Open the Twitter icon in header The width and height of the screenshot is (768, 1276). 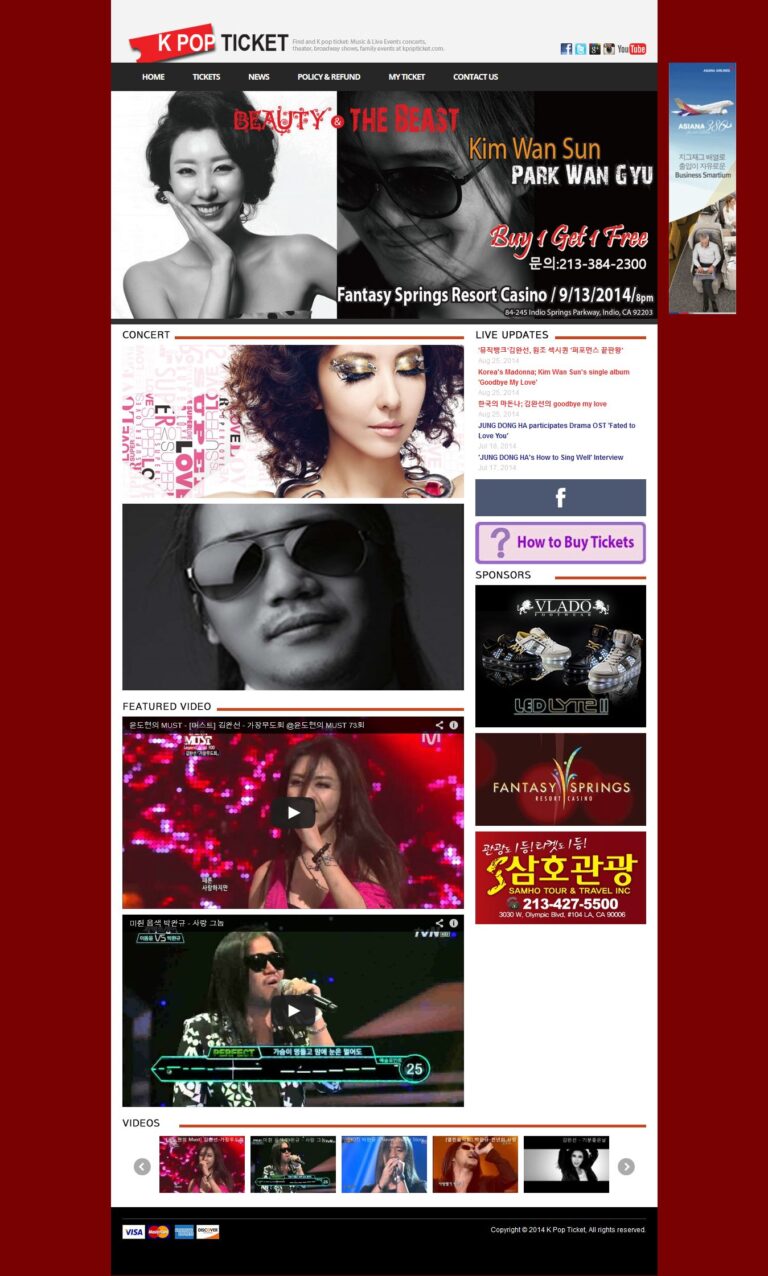pos(580,49)
